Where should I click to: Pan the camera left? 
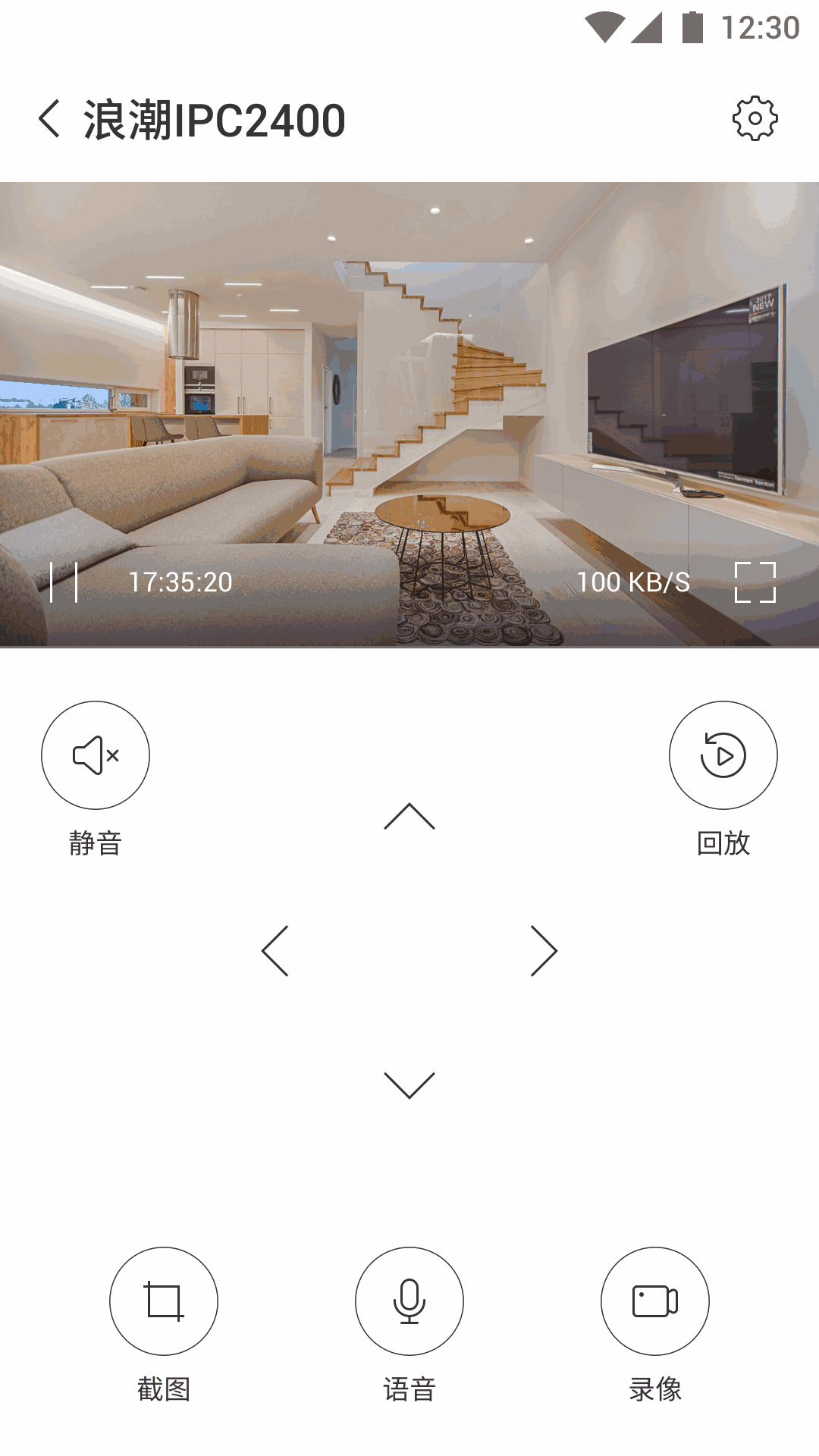[x=275, y=951]
